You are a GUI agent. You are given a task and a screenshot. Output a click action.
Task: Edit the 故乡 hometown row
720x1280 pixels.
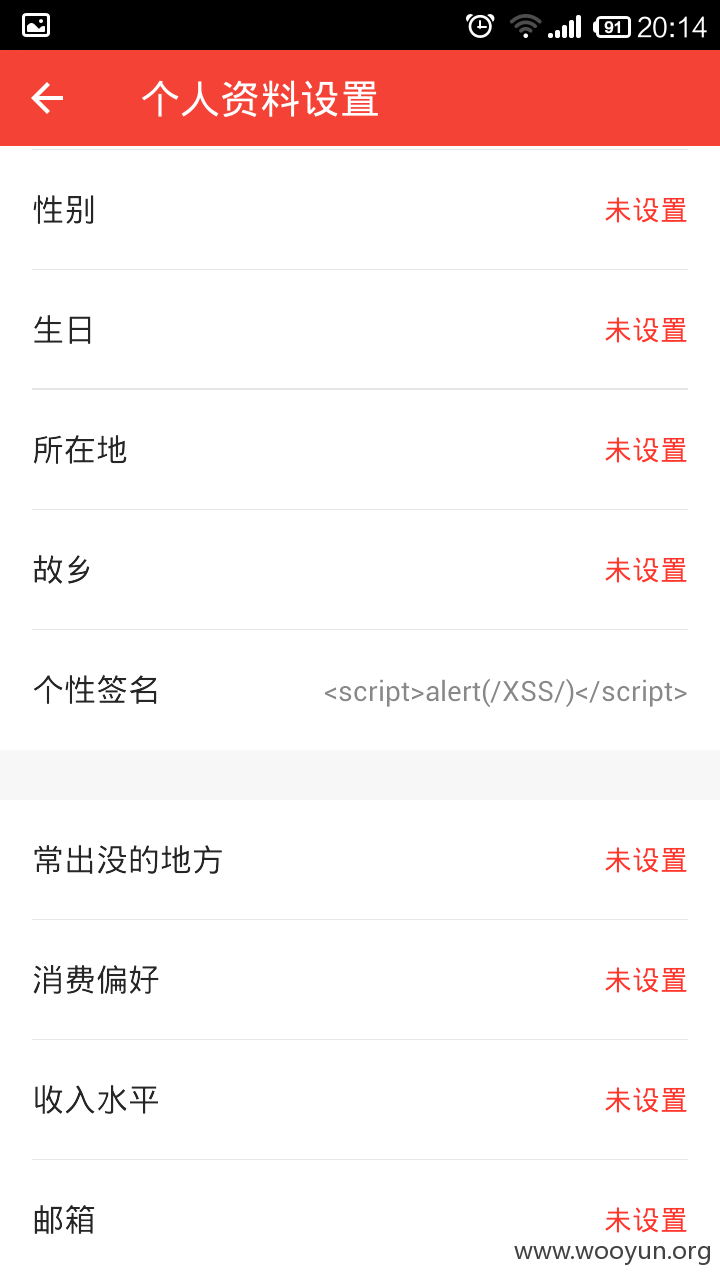click(360, 570)
